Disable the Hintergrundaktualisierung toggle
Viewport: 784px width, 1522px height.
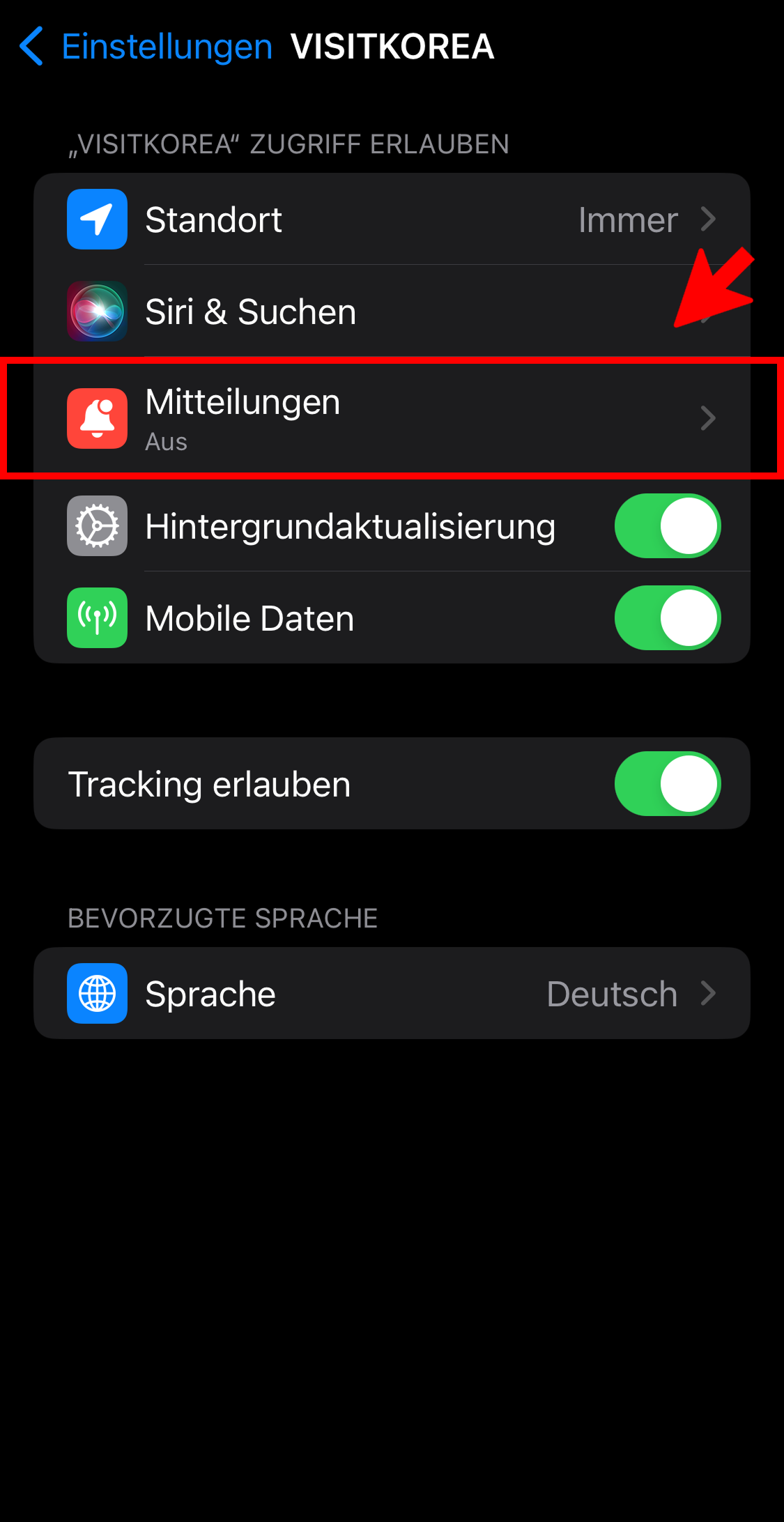[x=667, y=526]
